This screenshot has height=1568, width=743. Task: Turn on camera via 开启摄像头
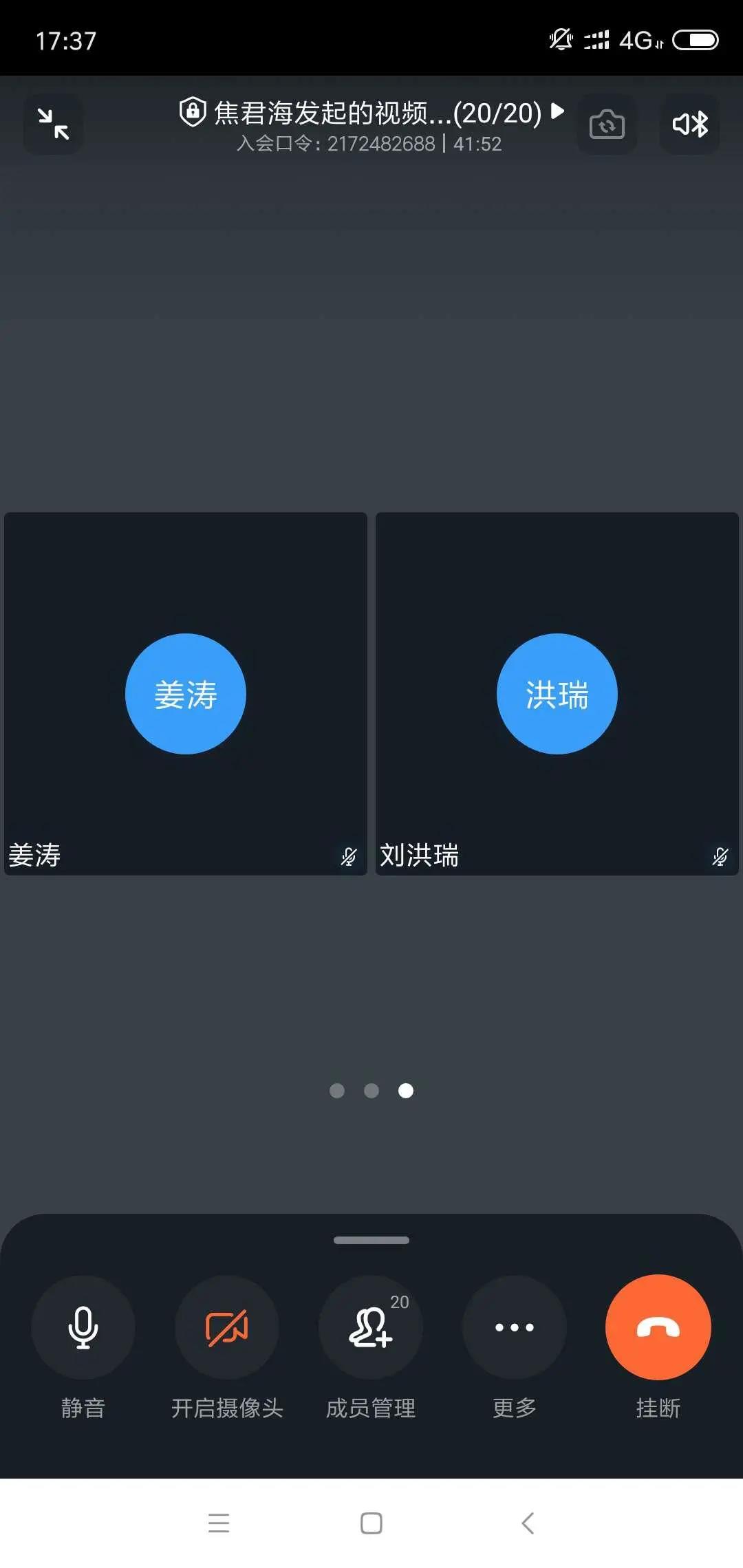click(227, 1327)
